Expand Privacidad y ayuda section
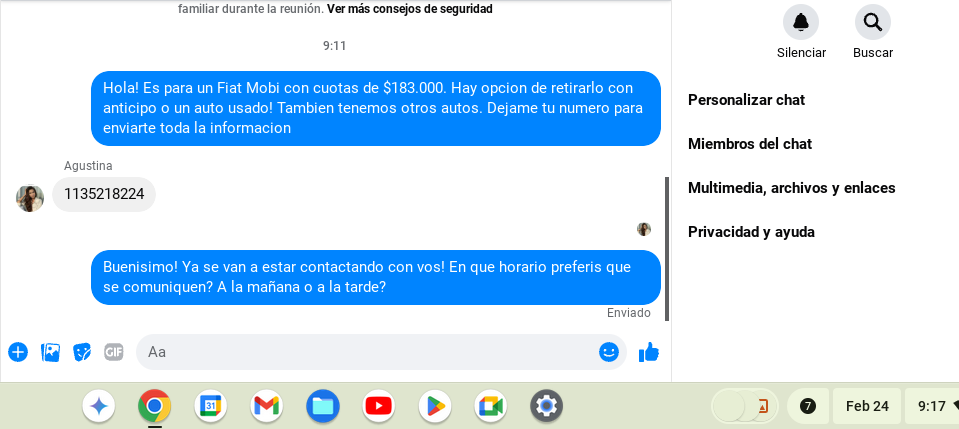This screenshot has height=429, width=959. point(751,232)
